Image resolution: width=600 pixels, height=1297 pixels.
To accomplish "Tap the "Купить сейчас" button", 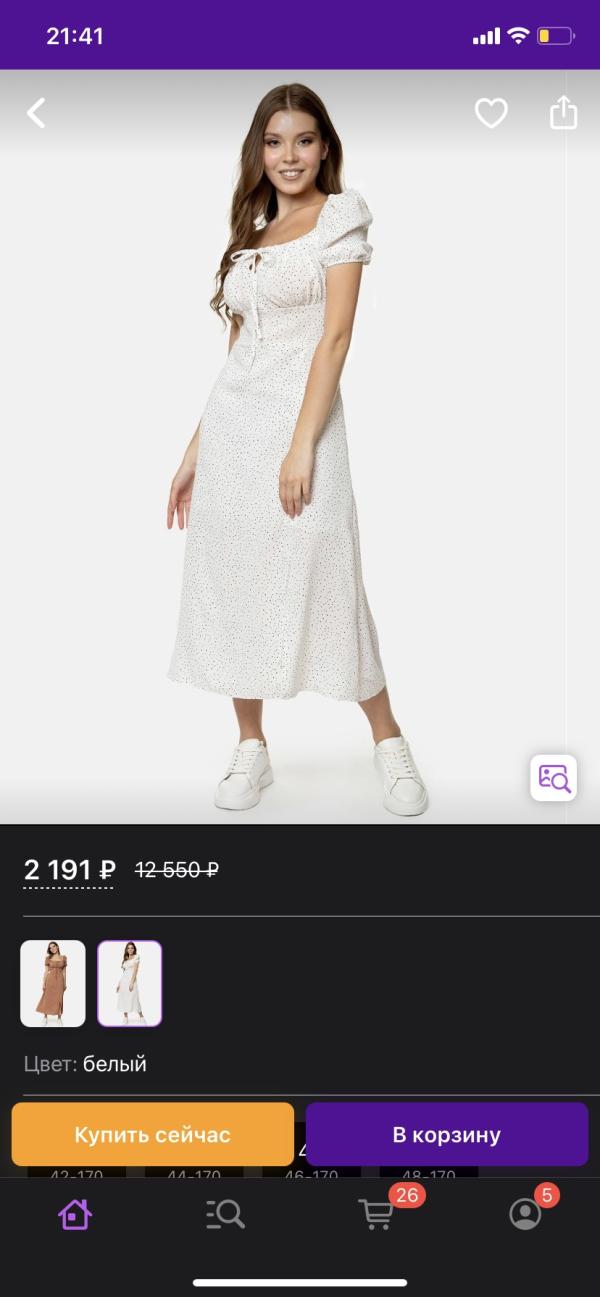I will pos(153,1135).
